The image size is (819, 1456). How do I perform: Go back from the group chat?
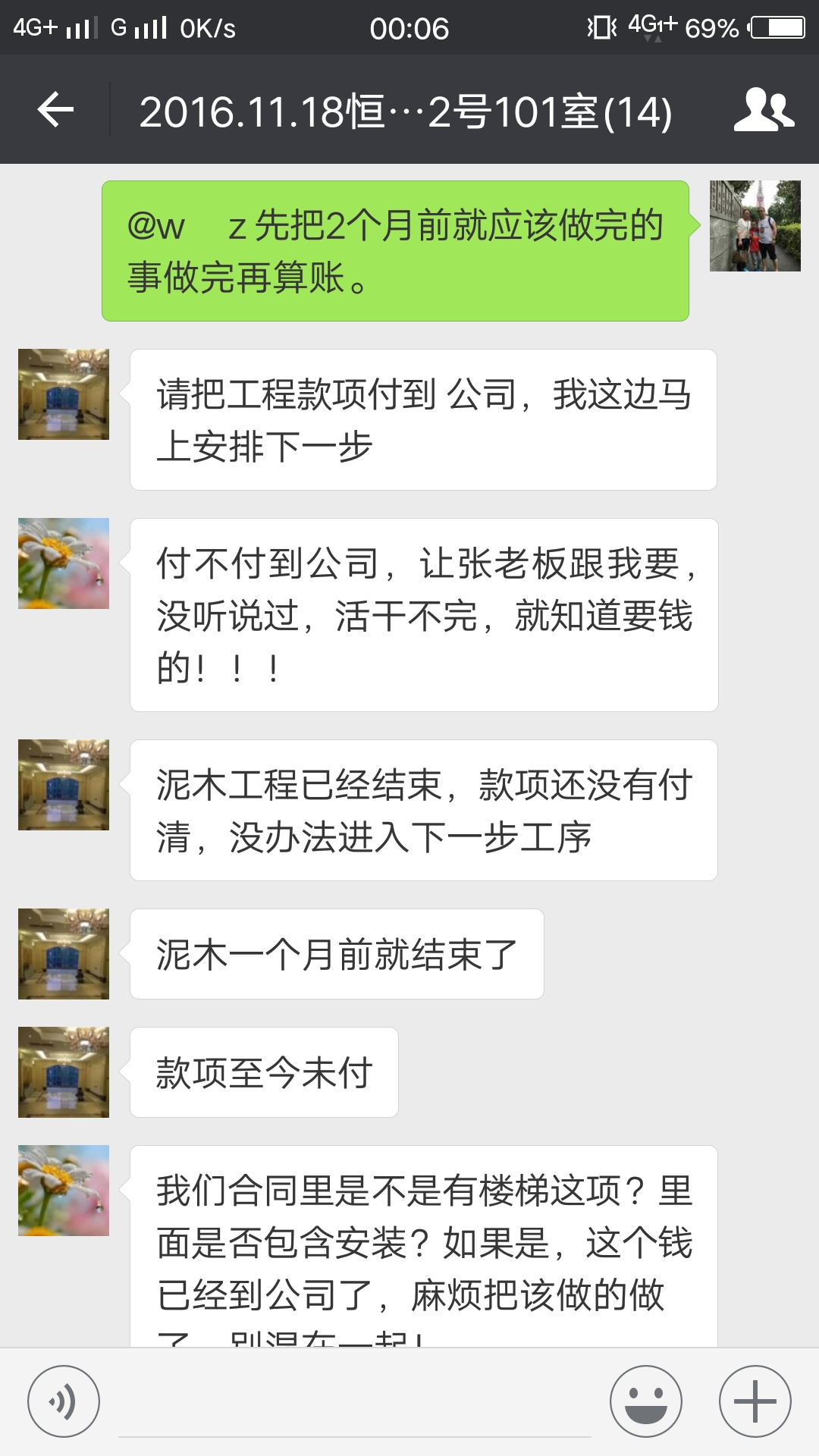click(x=56, y=111)
